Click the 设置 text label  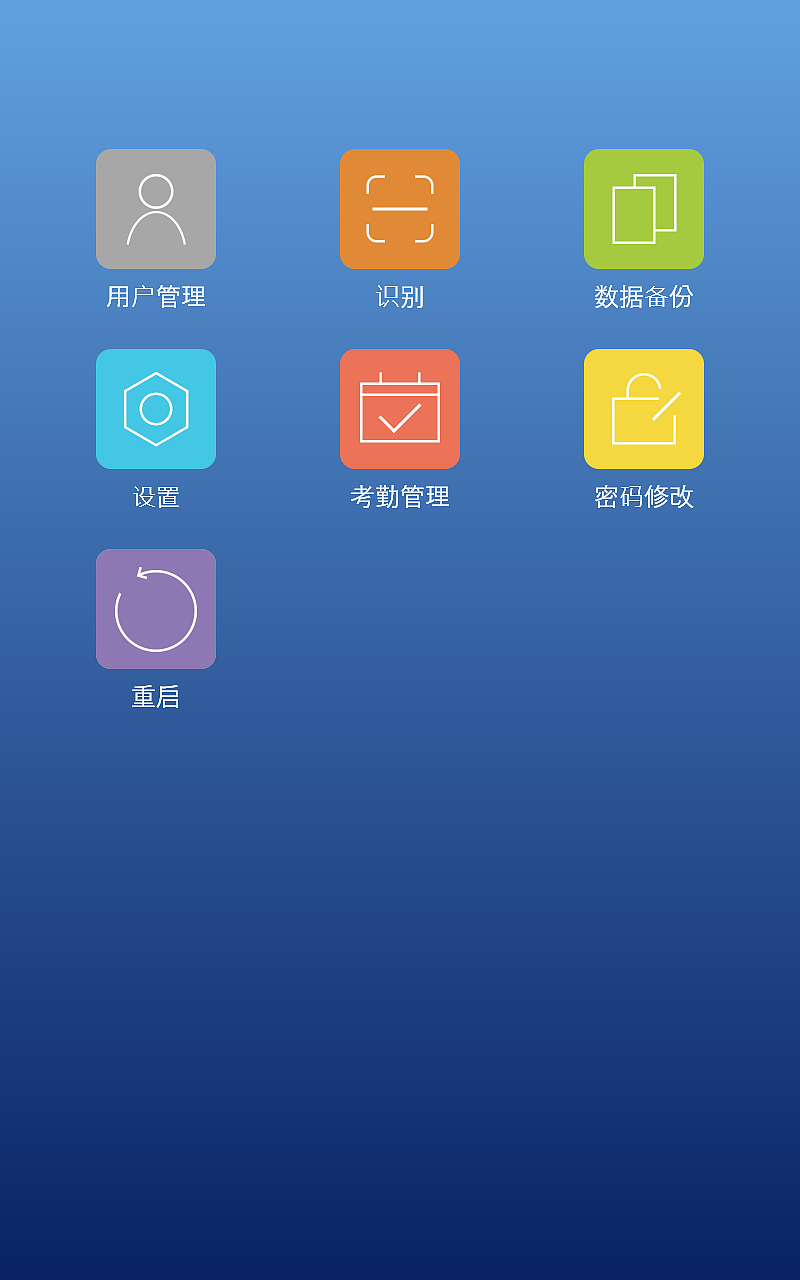coord(155,496)
